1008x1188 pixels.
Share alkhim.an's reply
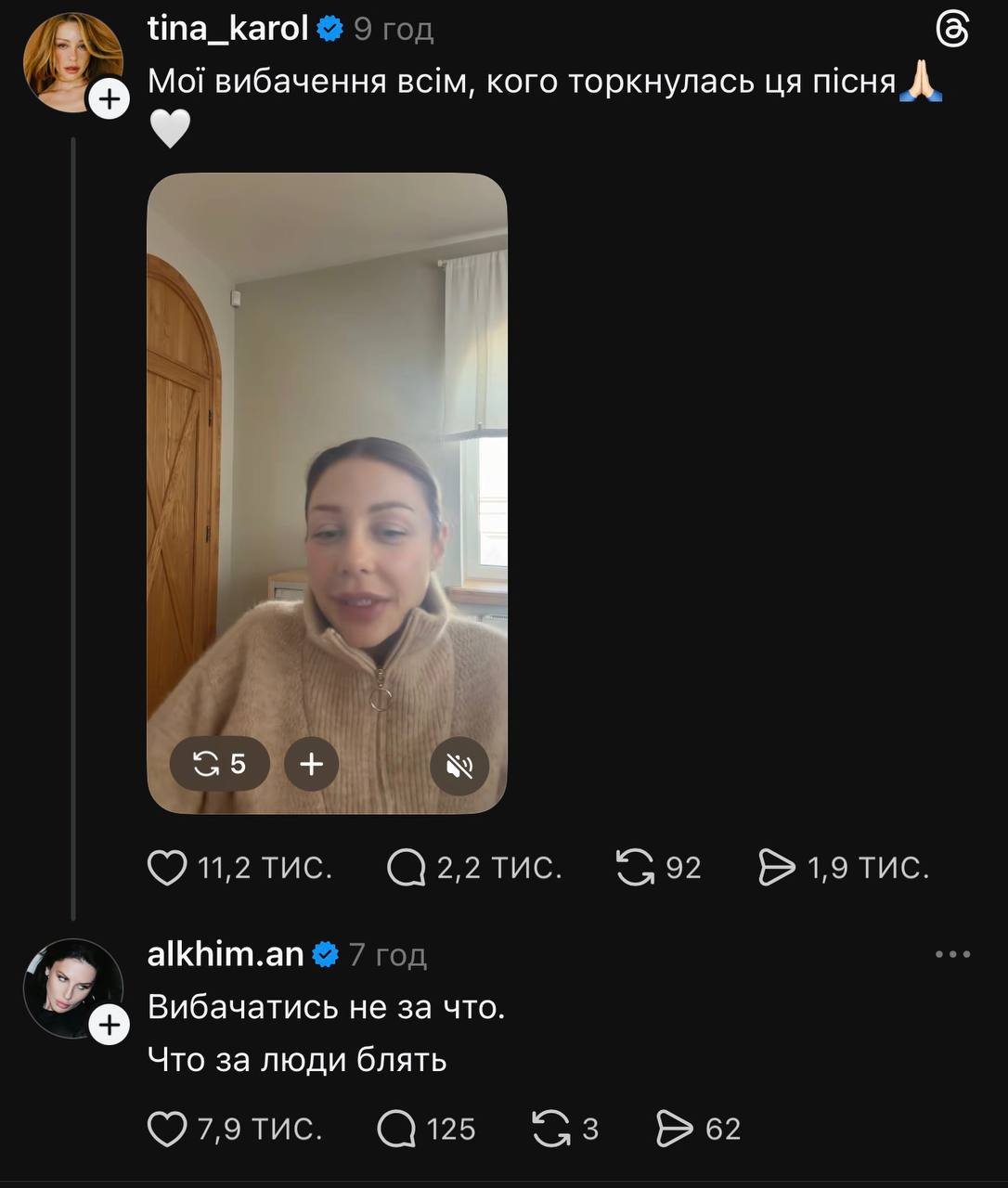click(674, 1130)
